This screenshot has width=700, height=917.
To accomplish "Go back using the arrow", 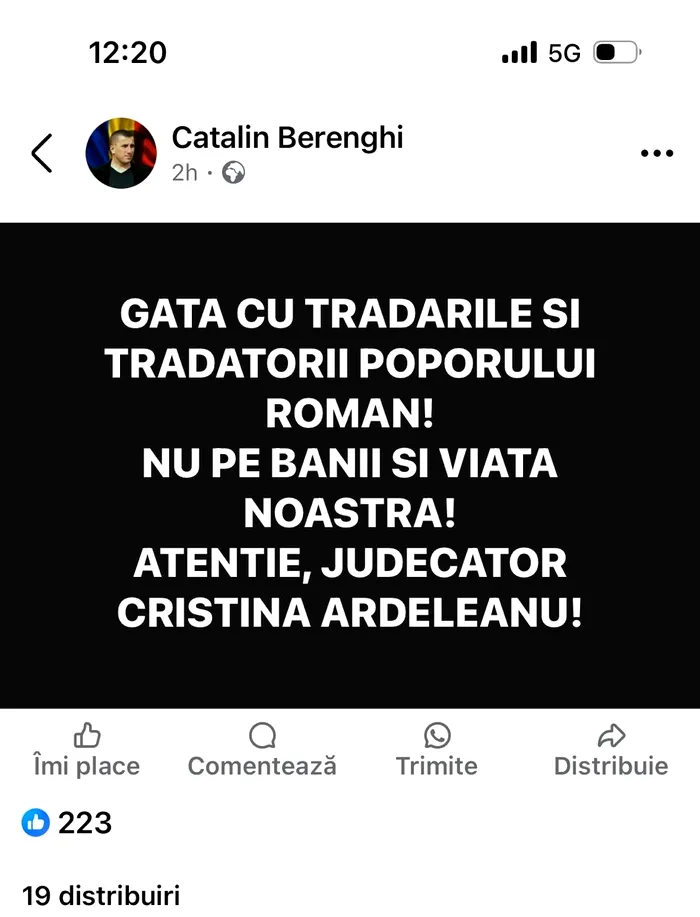I will tap(42, 153).
